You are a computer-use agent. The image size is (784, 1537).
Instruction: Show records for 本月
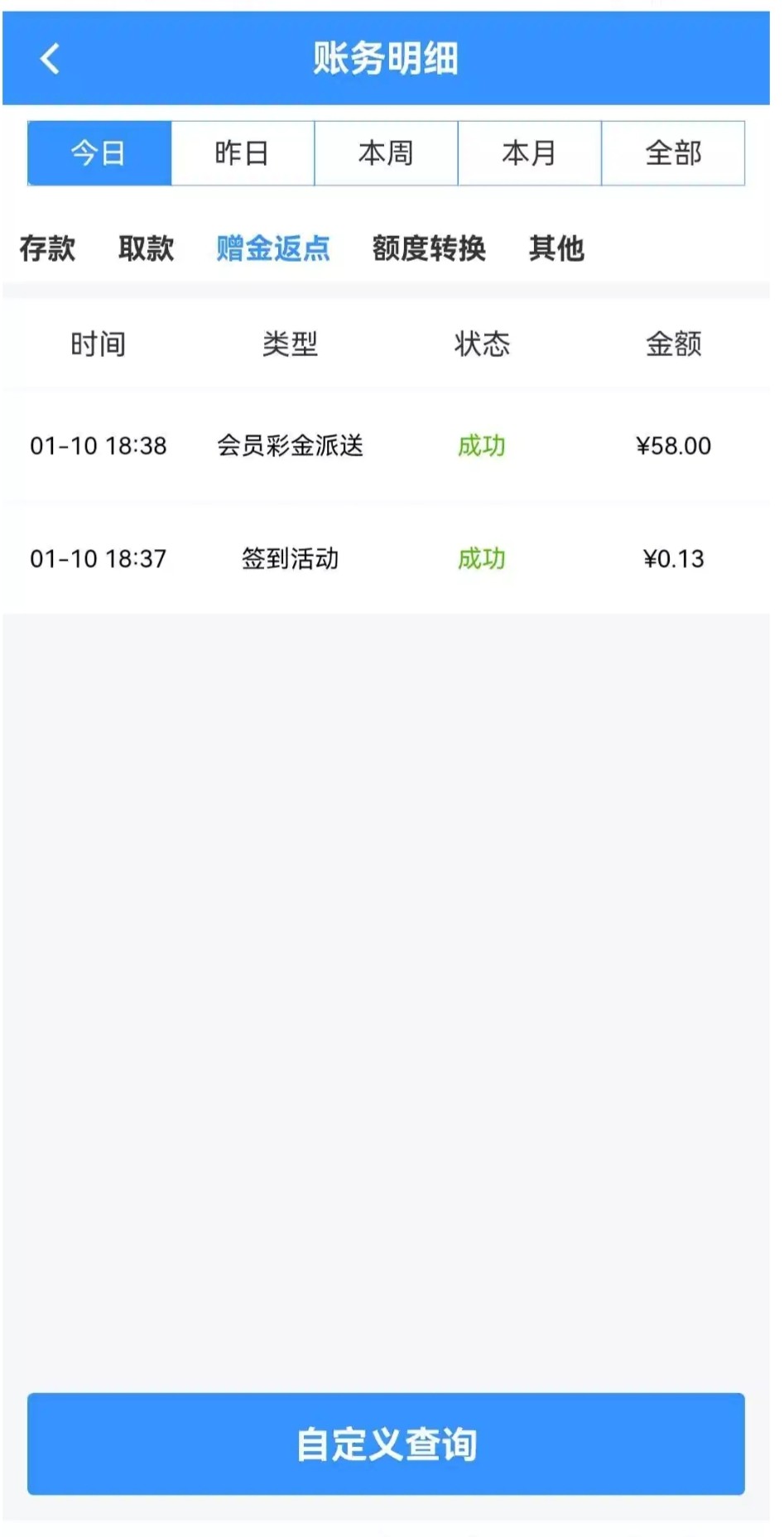click(529, 153)
